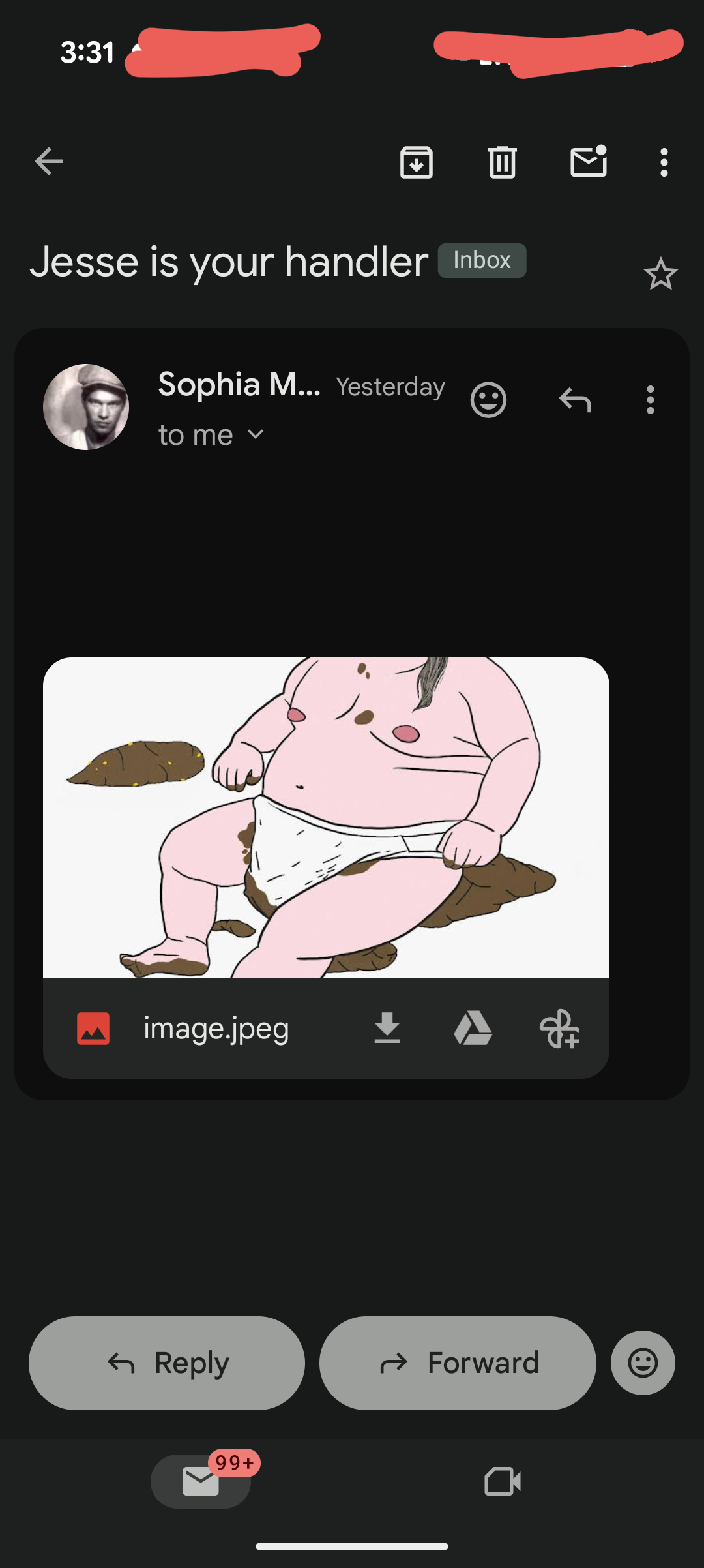The height and width of the screenshot is (1568, 704).
Task: Open Sophia M's sender profile picture
Action: coord(86,407)
